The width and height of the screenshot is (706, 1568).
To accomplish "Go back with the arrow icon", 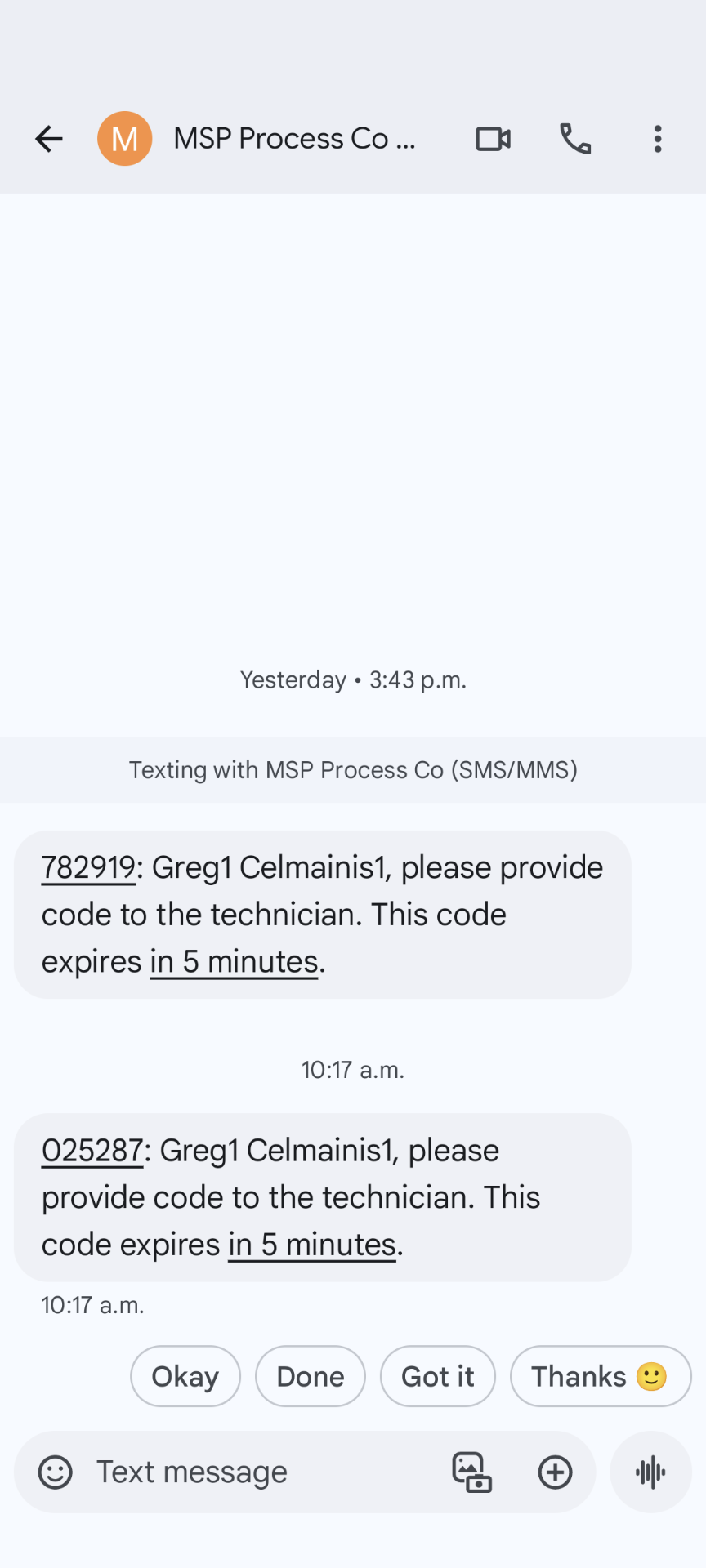I will [49, 139].
